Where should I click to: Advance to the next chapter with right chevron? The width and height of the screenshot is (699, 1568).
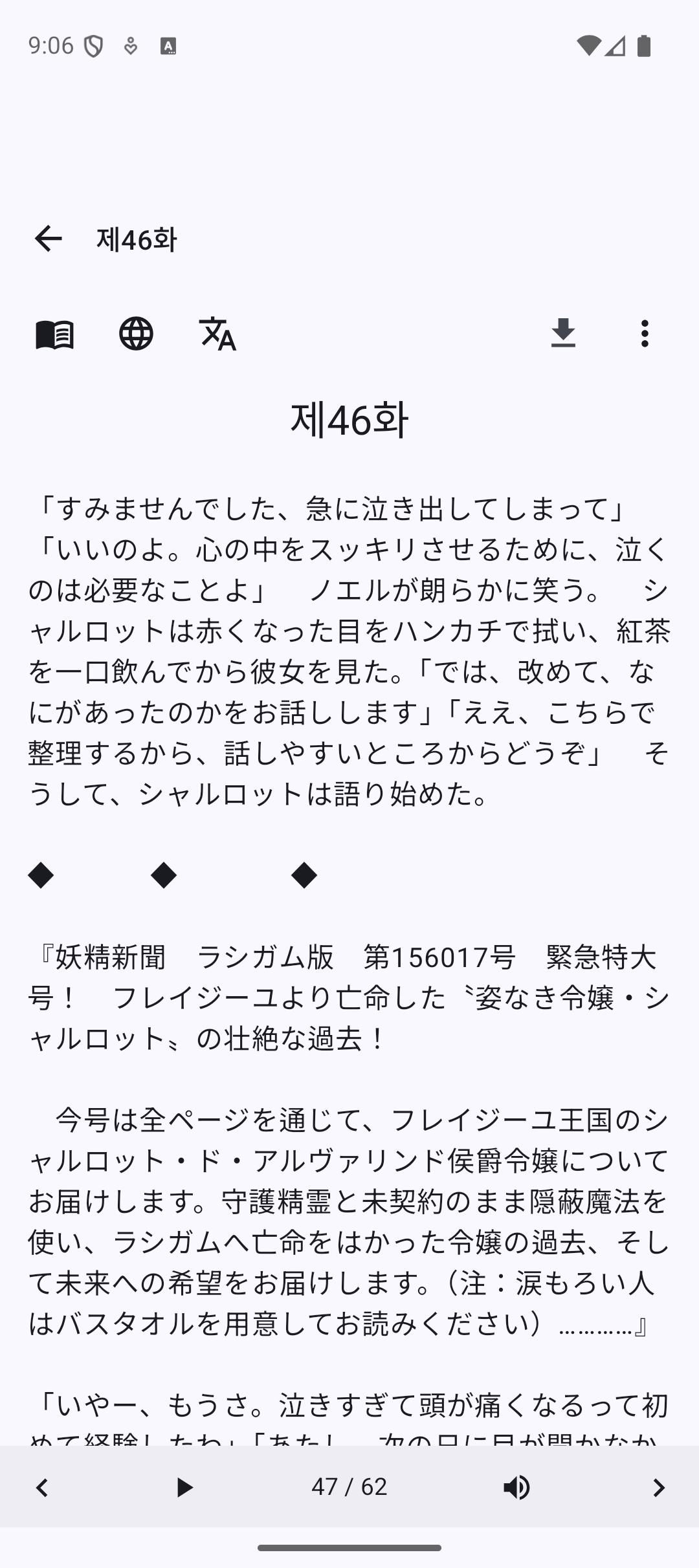[x=658, y=1488]
